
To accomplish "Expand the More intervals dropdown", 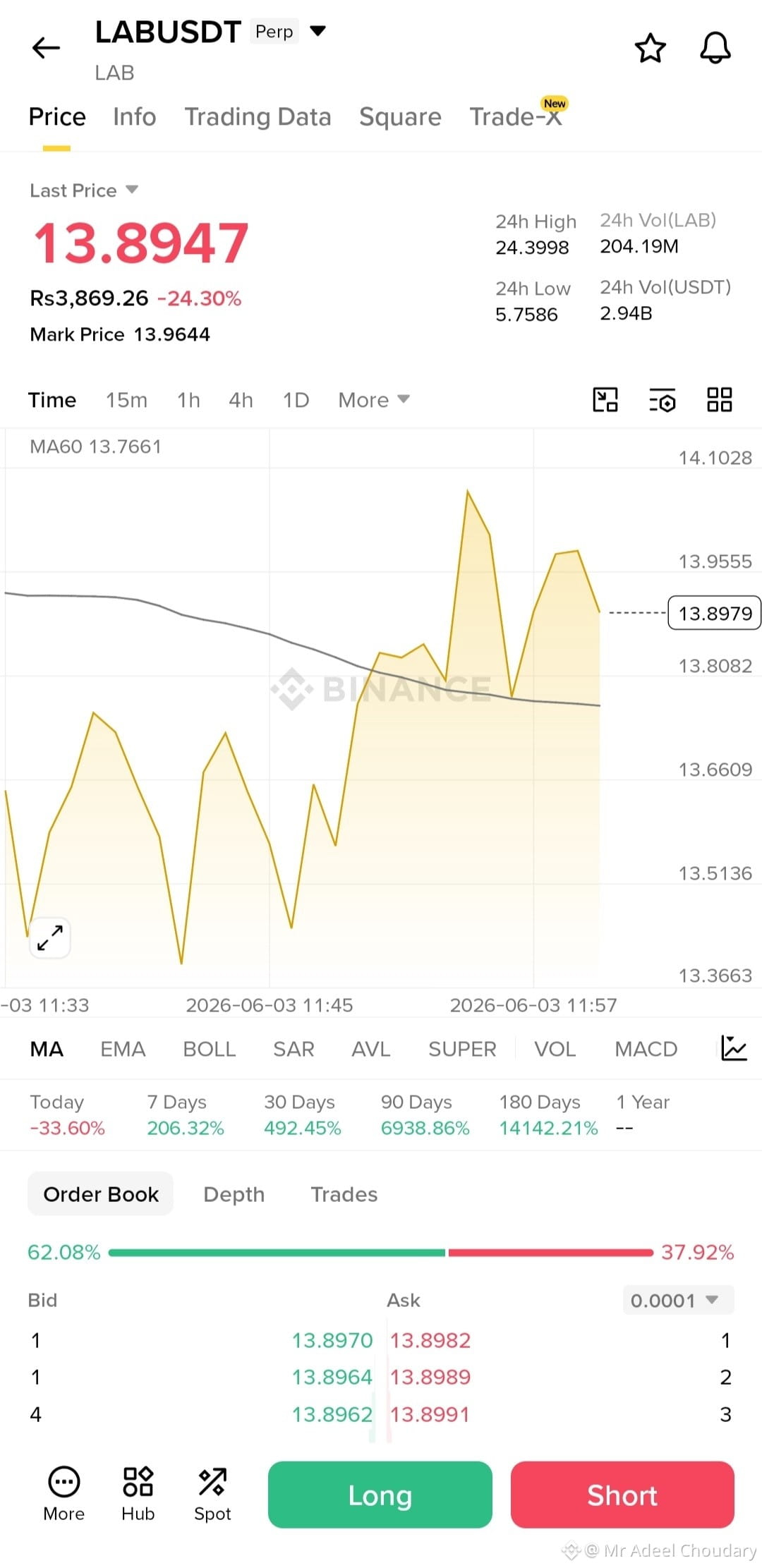I will point(373,400).
